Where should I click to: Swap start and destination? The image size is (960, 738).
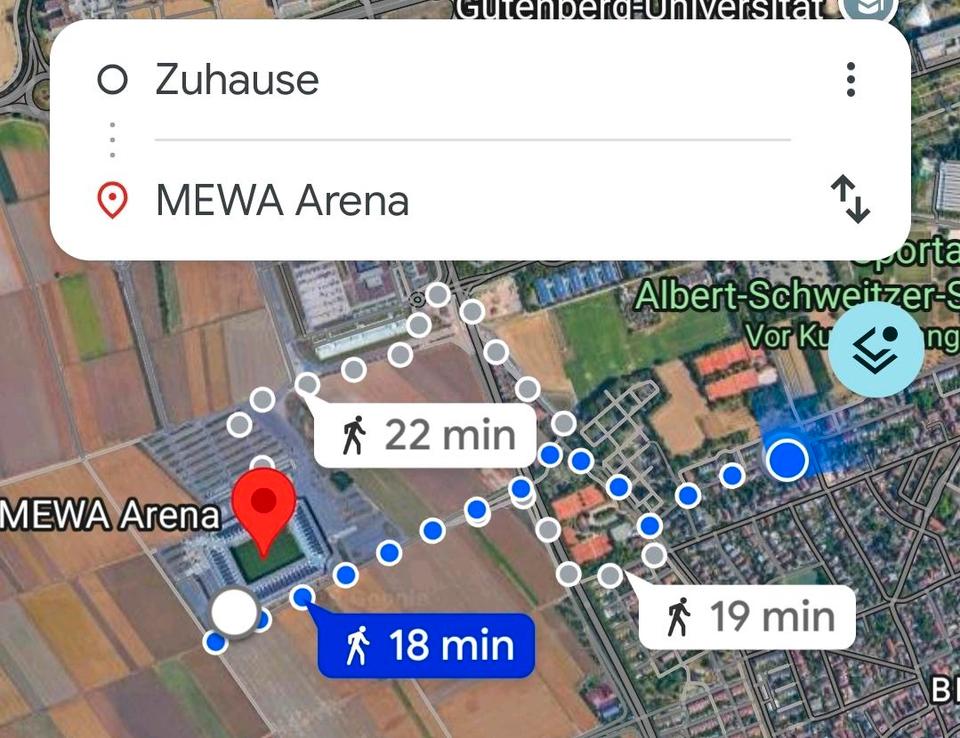pos(850,200)
